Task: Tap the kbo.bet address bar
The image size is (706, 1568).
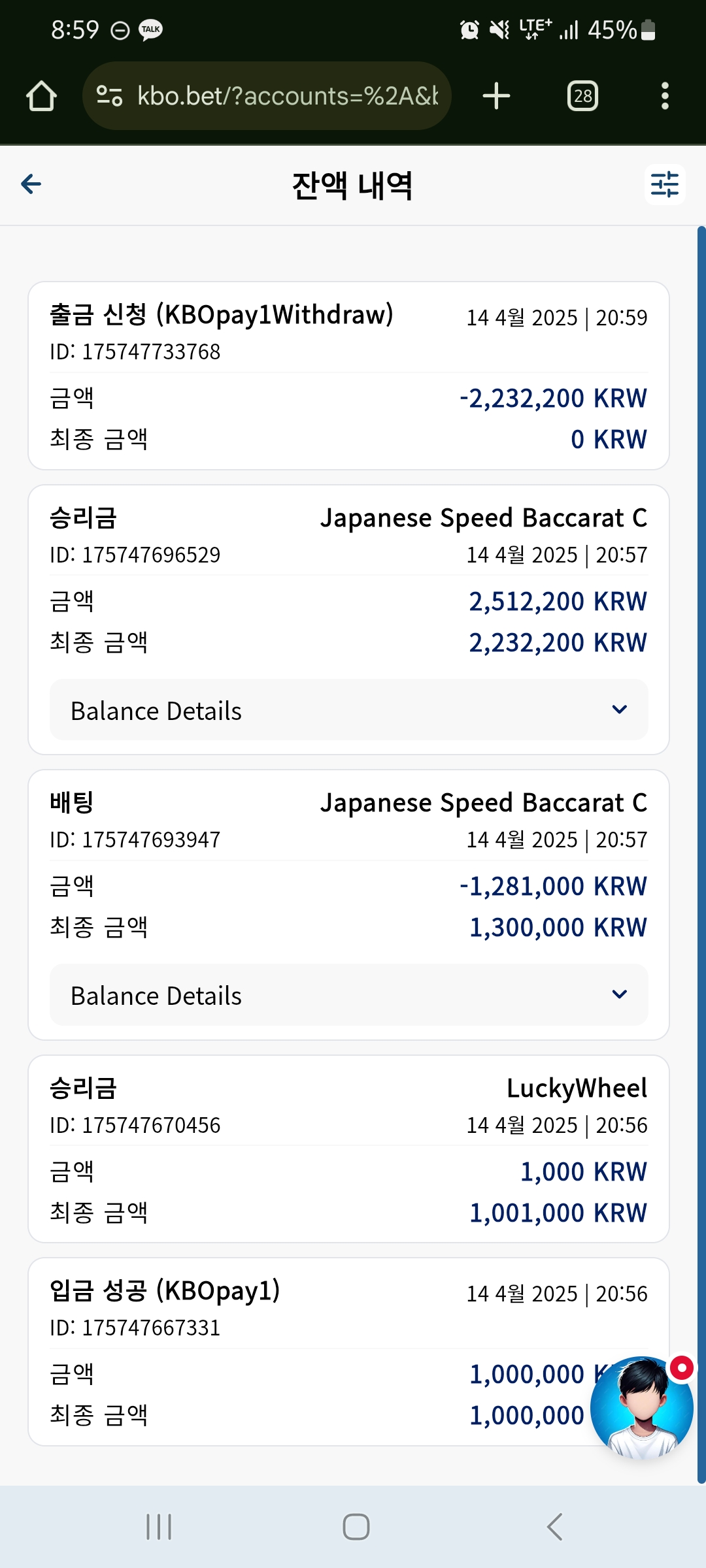Action: 267,96
